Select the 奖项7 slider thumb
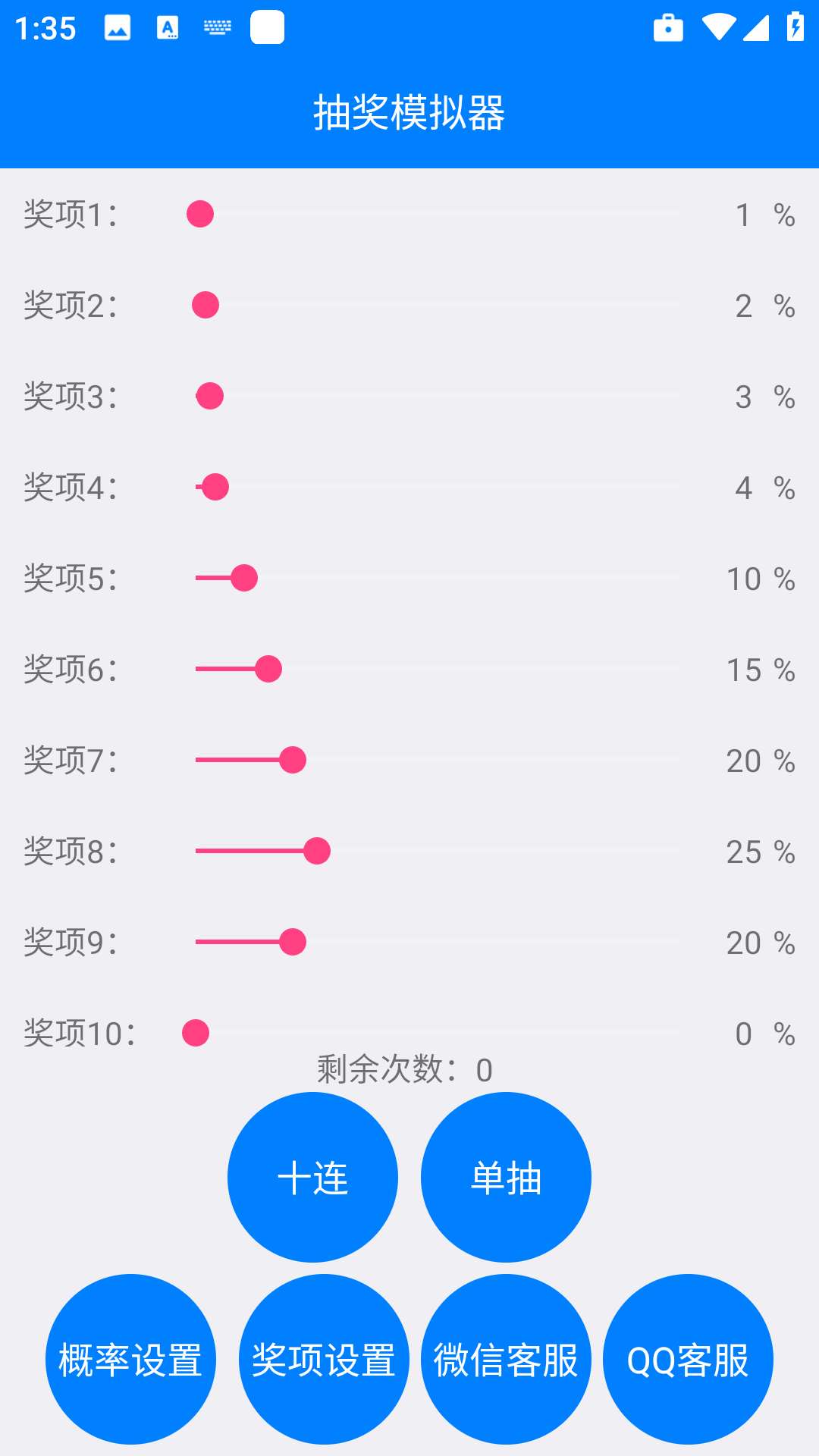 click(x=293, y=760)
